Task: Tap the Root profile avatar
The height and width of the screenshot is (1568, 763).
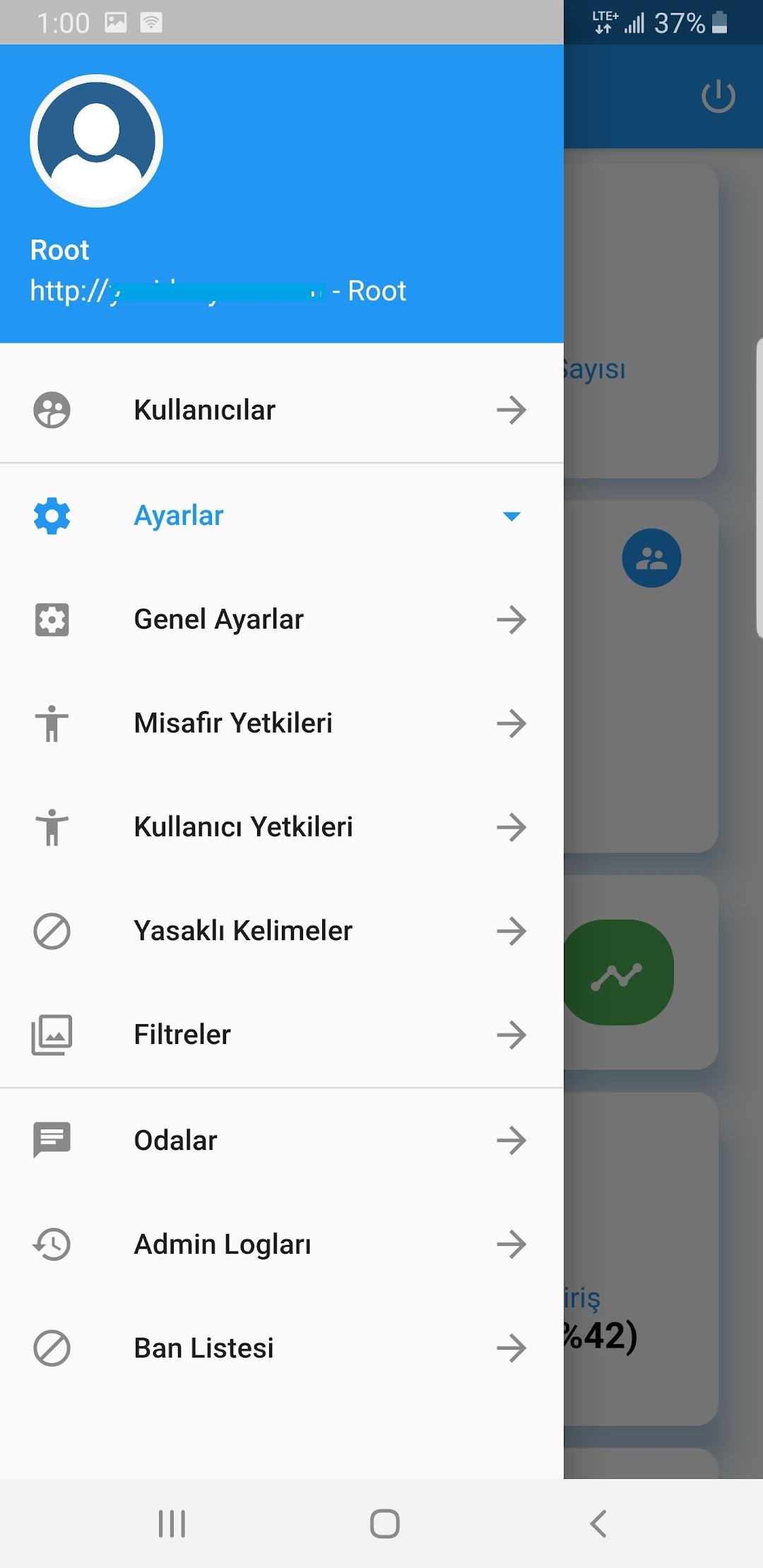Action: (x=96, y=141)
